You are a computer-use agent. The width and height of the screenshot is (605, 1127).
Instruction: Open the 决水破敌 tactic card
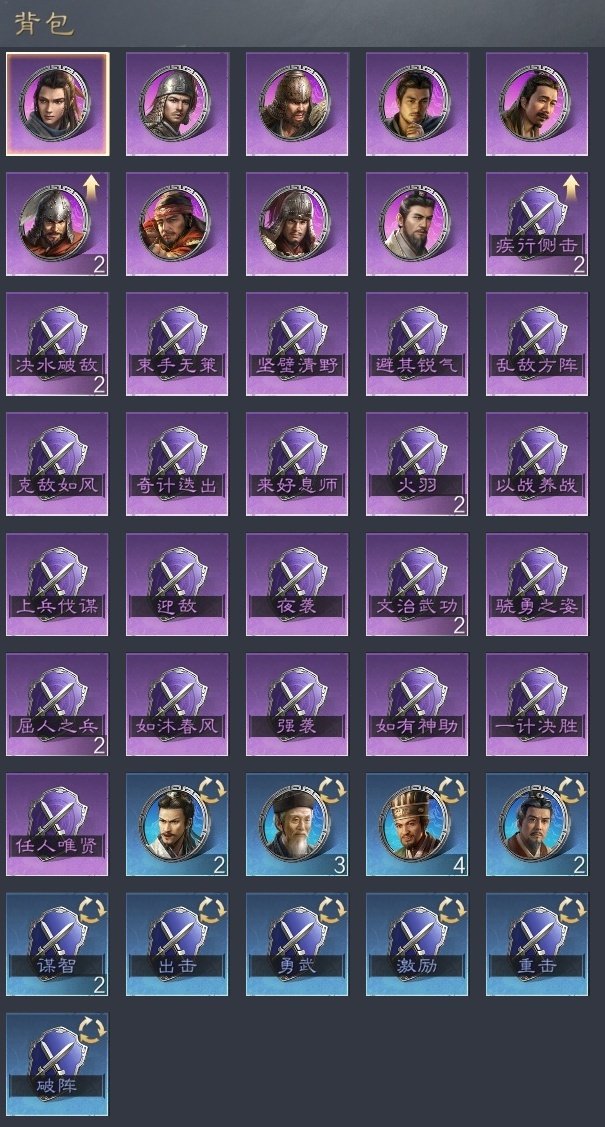tap(57, 344)
